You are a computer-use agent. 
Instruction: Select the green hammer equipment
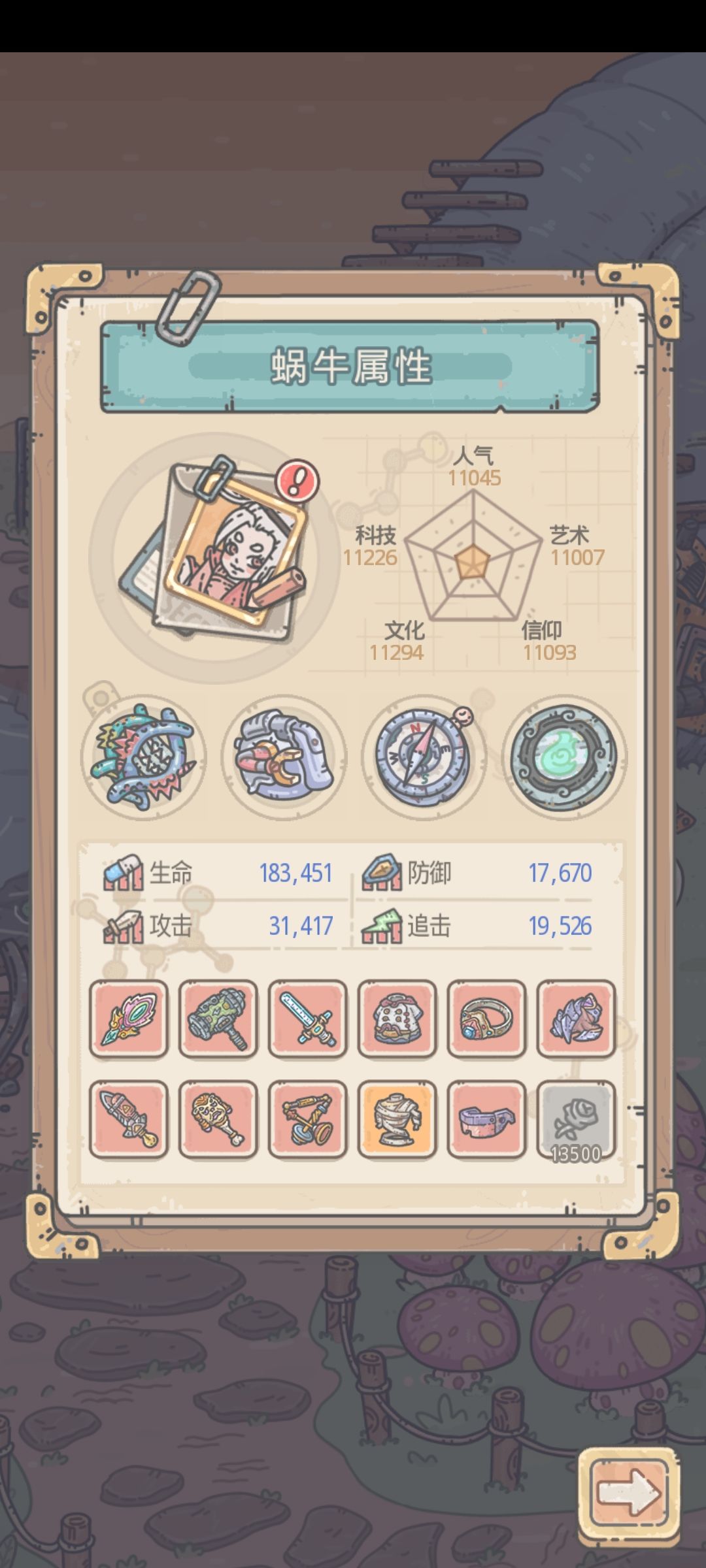[x=218, y=1019]
